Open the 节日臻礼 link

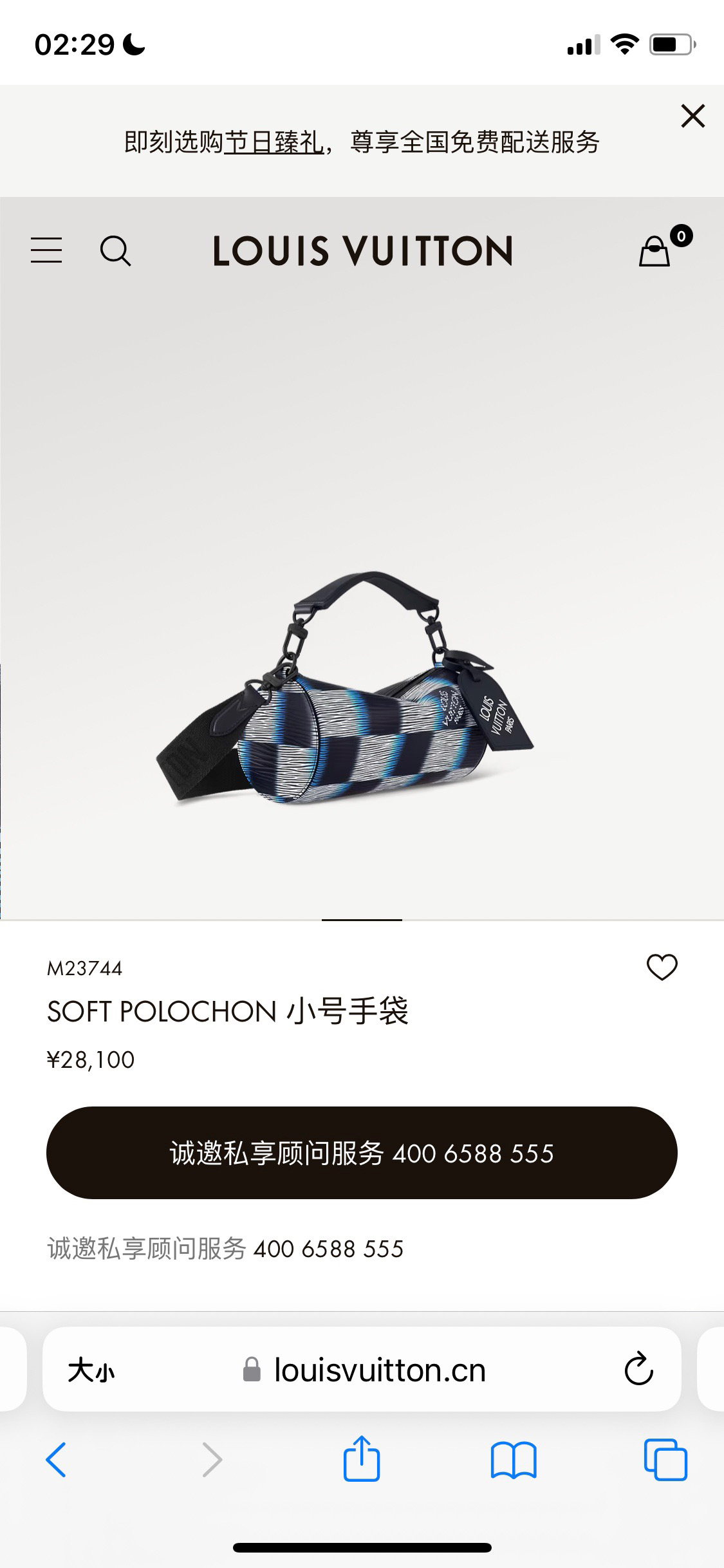click(273, 142)
